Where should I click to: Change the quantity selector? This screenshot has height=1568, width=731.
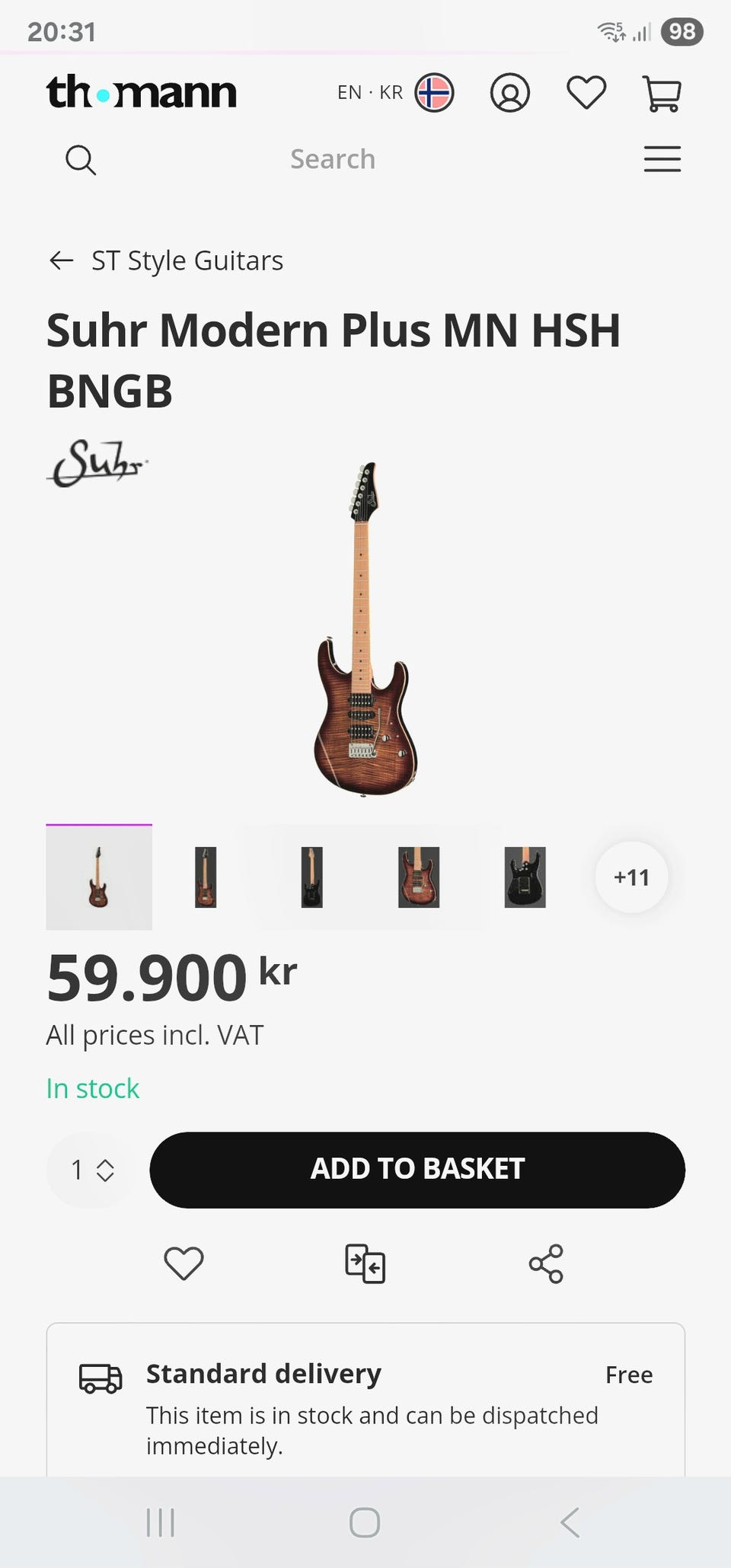(91, 1170)
